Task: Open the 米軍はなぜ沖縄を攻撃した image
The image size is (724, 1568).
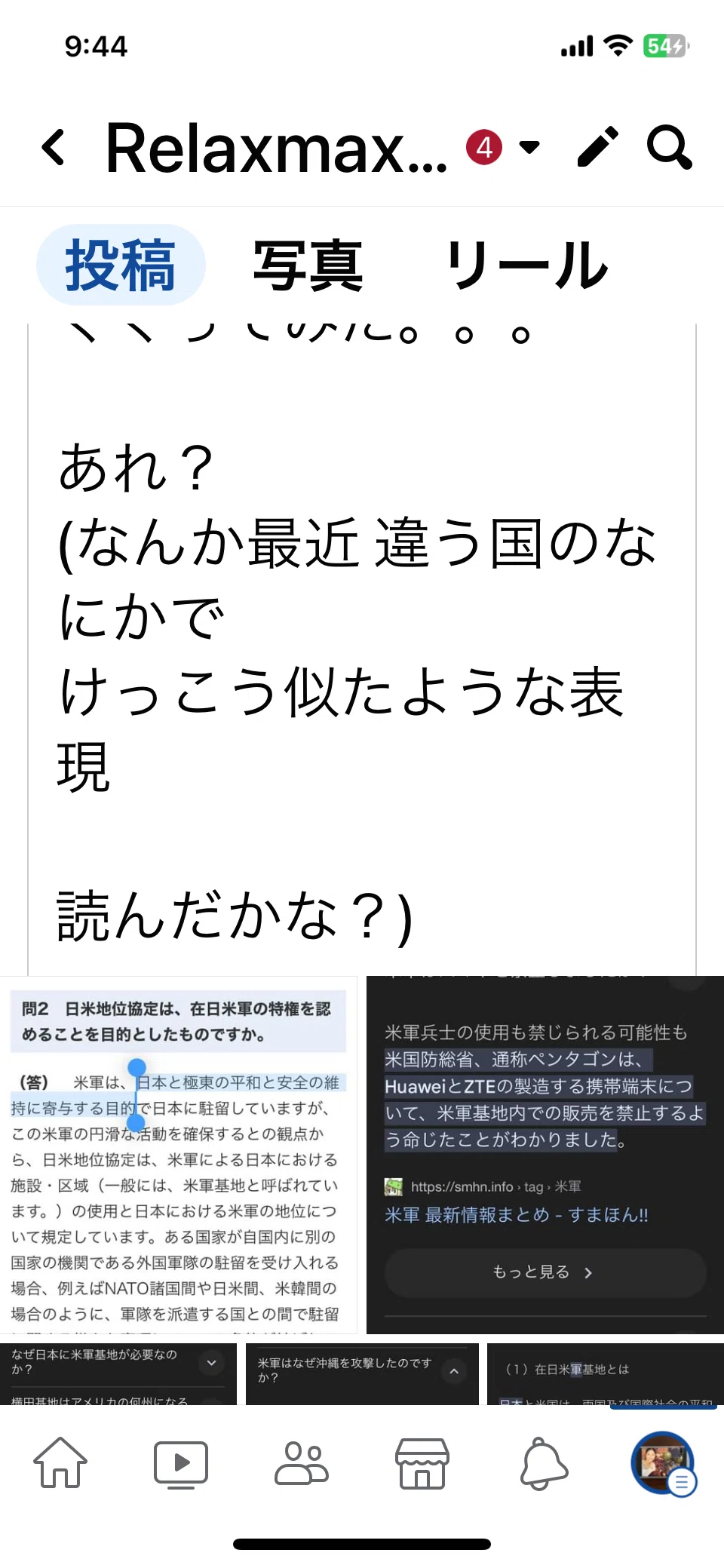Action: 362,1374
